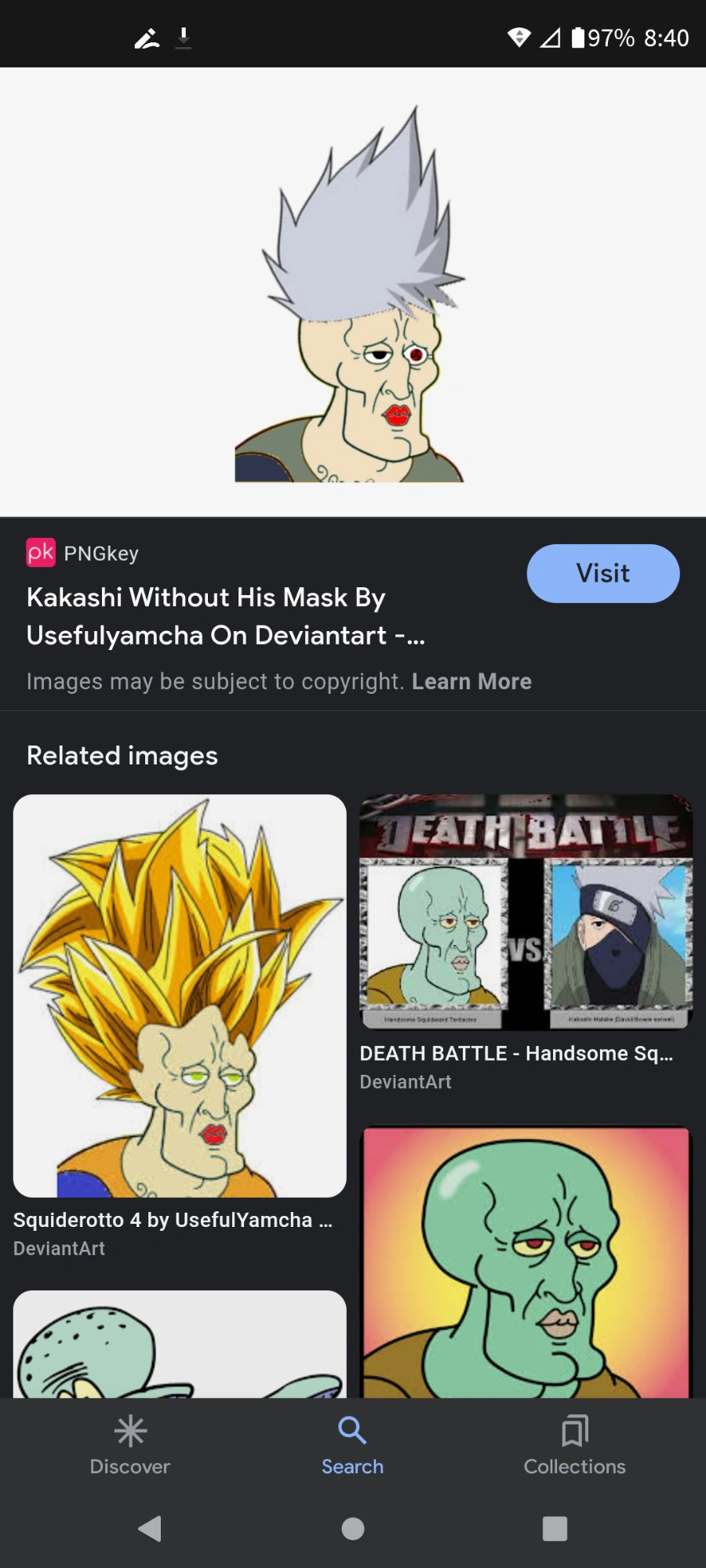Switch to the Discover tab
This screenshot has width=706, height=1568.
click(x=130, y=1446)
